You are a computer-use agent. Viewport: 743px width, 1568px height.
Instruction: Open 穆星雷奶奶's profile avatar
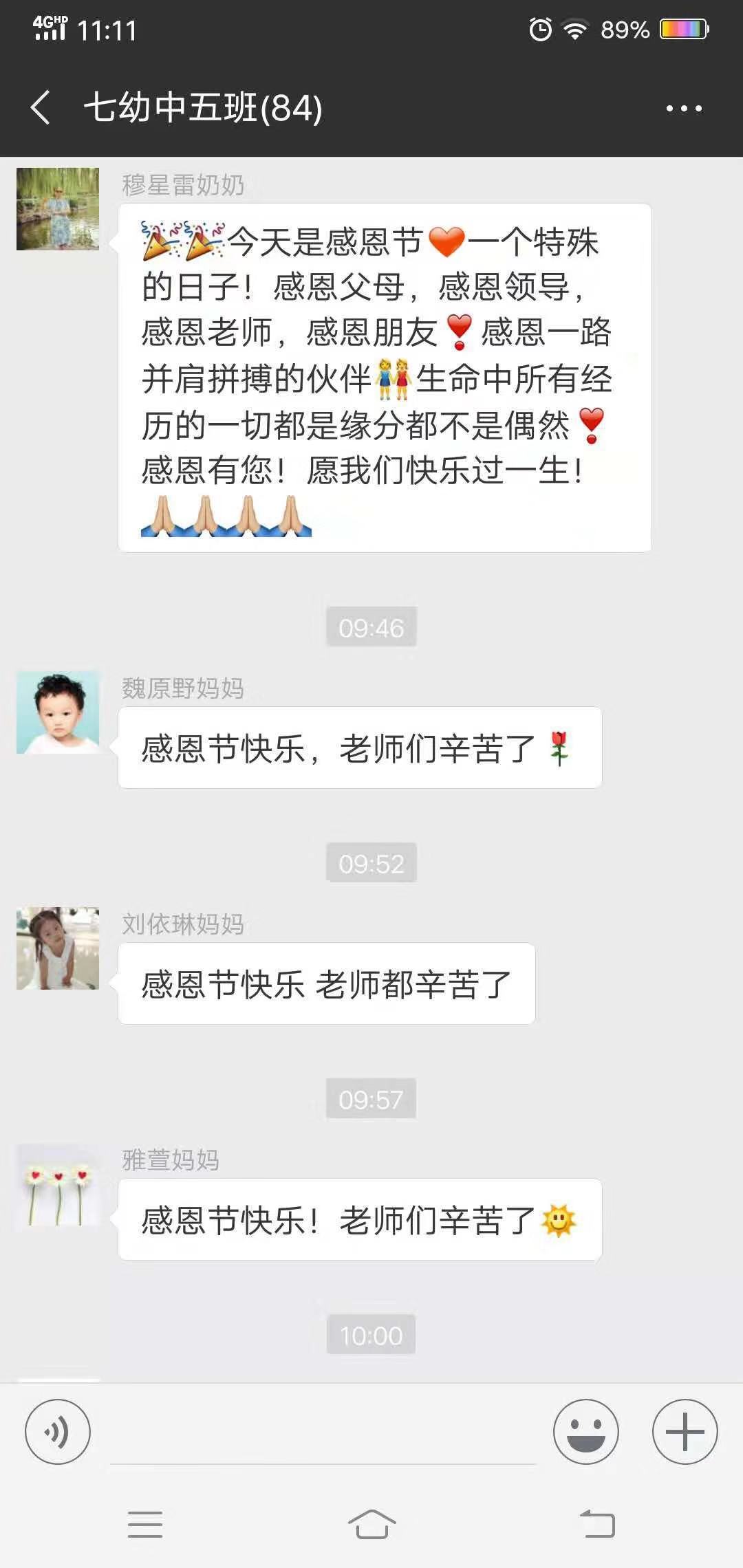[58, 209]
